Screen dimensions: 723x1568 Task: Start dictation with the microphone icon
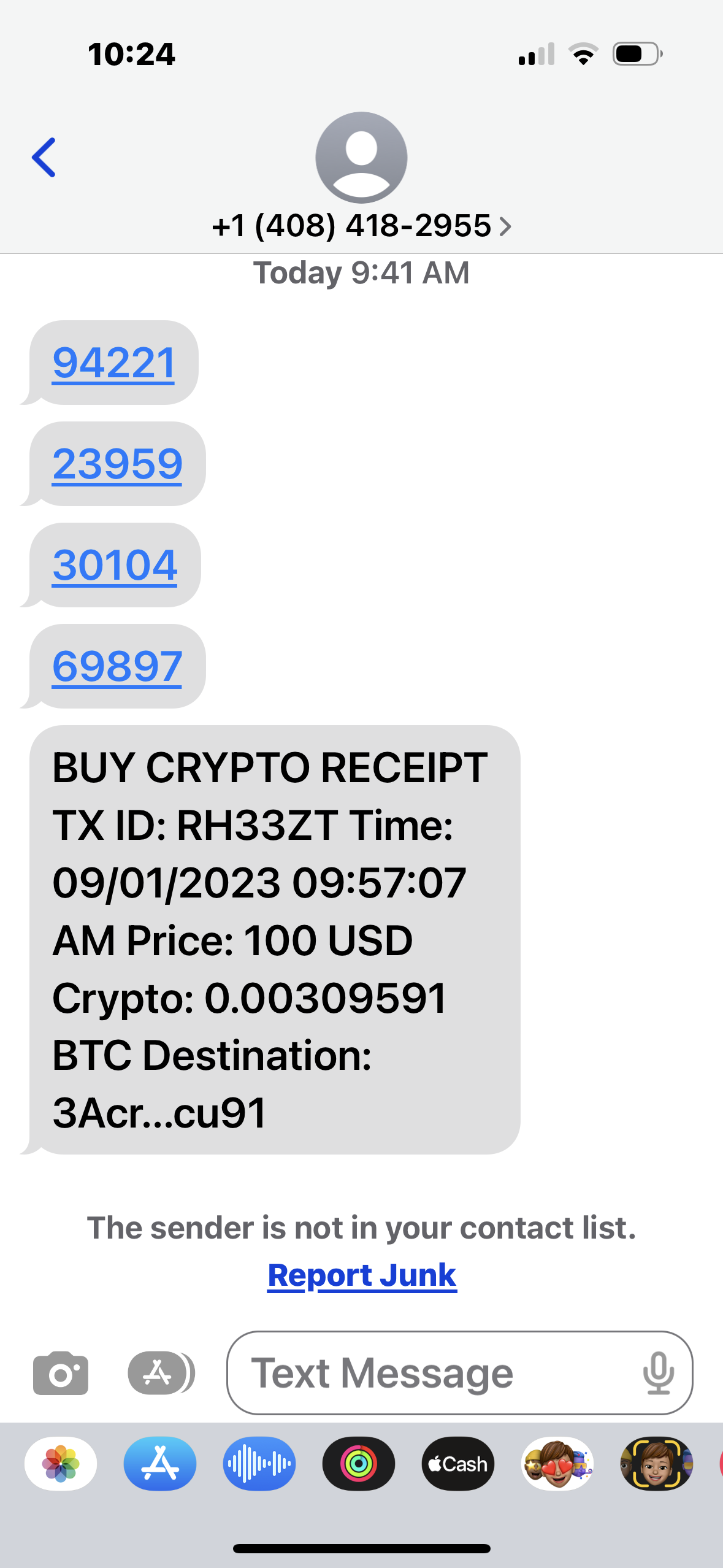click(x=659, y=1373)
